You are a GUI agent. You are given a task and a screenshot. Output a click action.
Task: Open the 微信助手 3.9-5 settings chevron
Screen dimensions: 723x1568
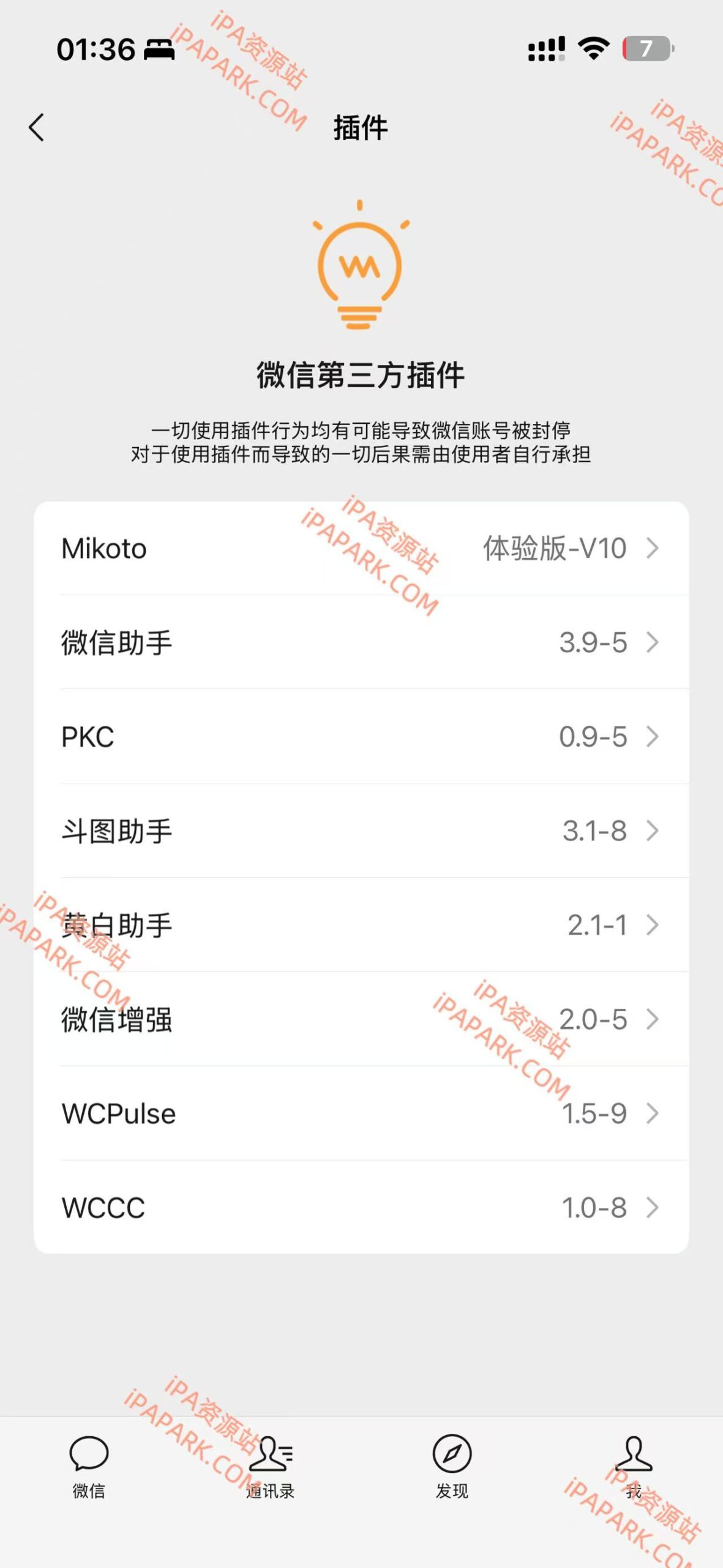click(652, 643)
